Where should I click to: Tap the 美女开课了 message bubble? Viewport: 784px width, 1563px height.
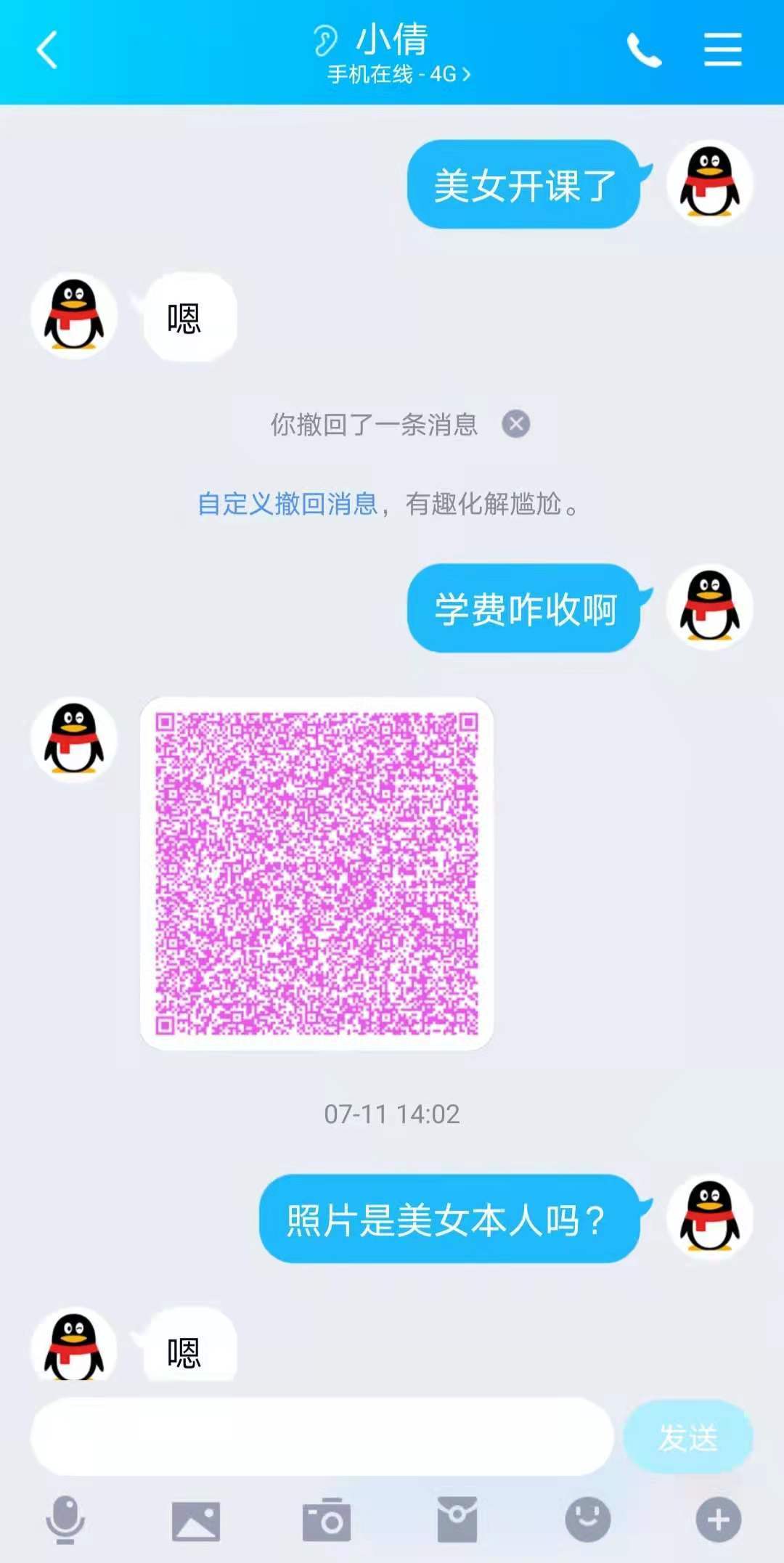521,184
